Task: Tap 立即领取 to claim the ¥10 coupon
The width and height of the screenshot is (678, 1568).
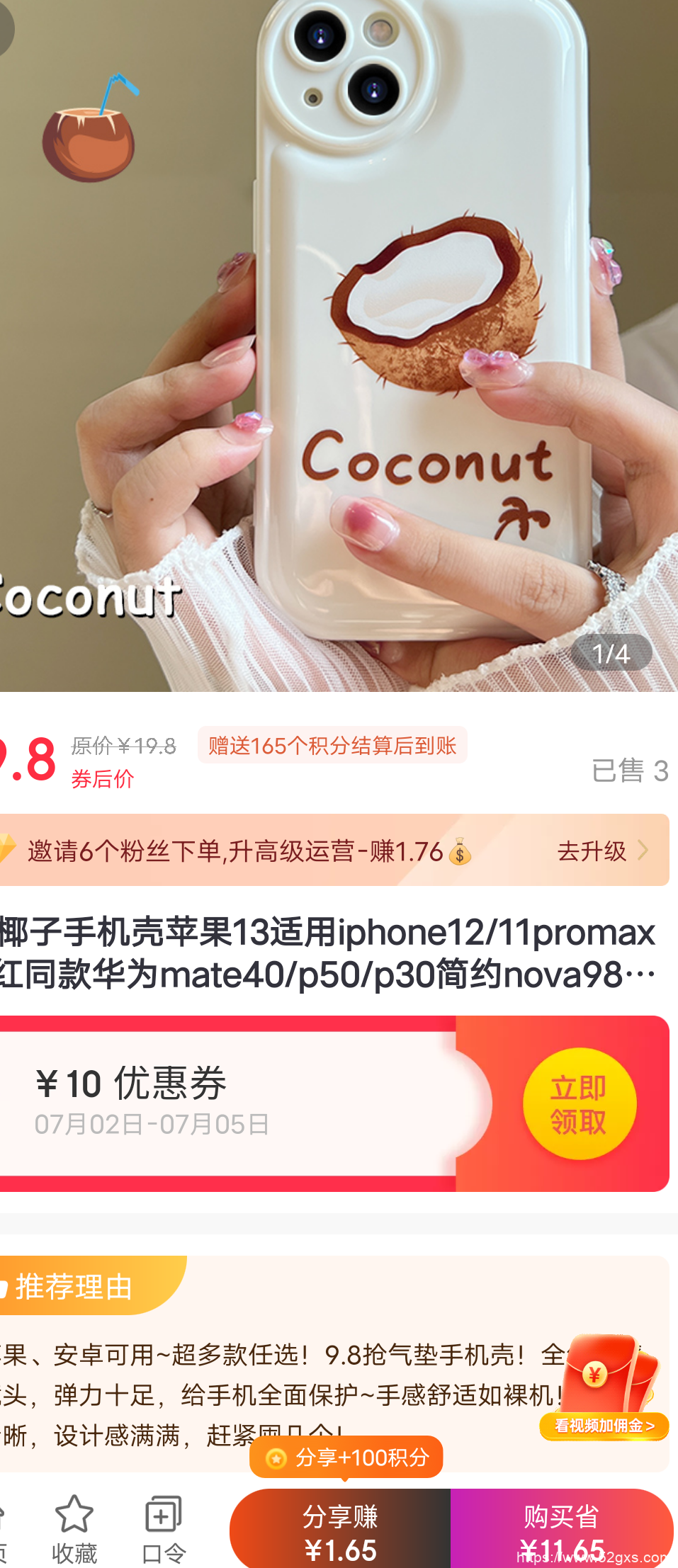Action: 579,1103
